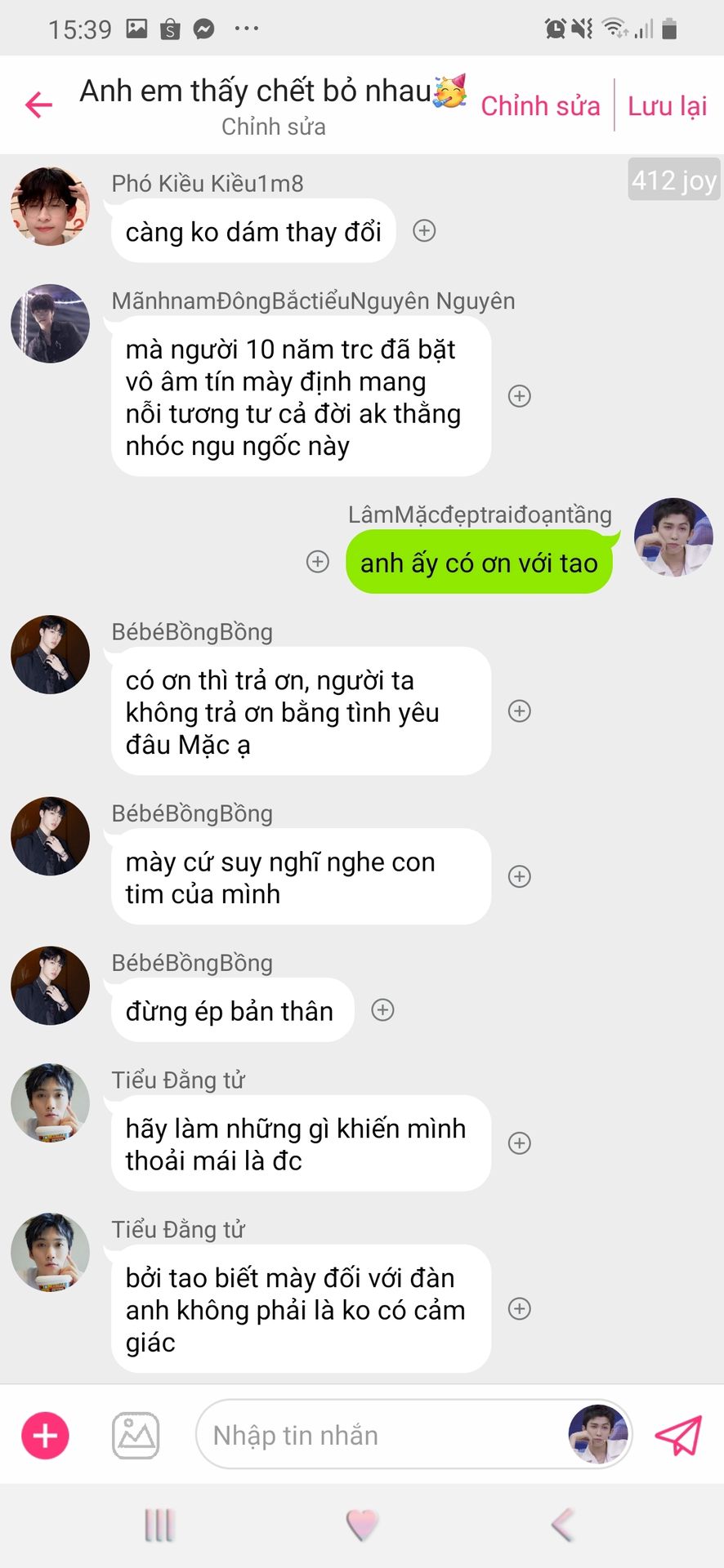This screenshot has width=724, height=1568.
Task: Tap plus beside "anh ấy có ơn với tao"
Action: [318, 562]
